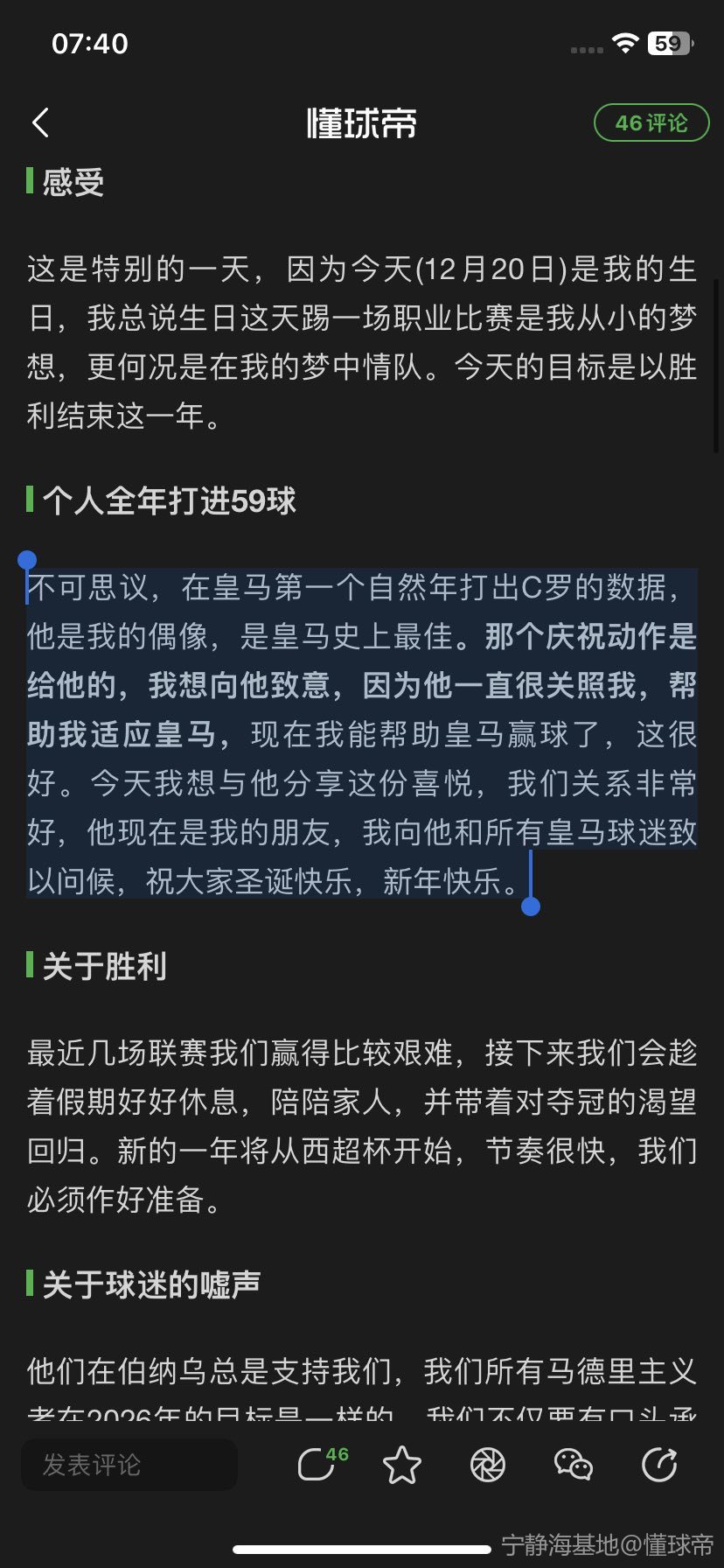Screen dimensions: 724x1568
Task: Tap the 发表评论 comment input field
Action: [x=129, y=1465]
